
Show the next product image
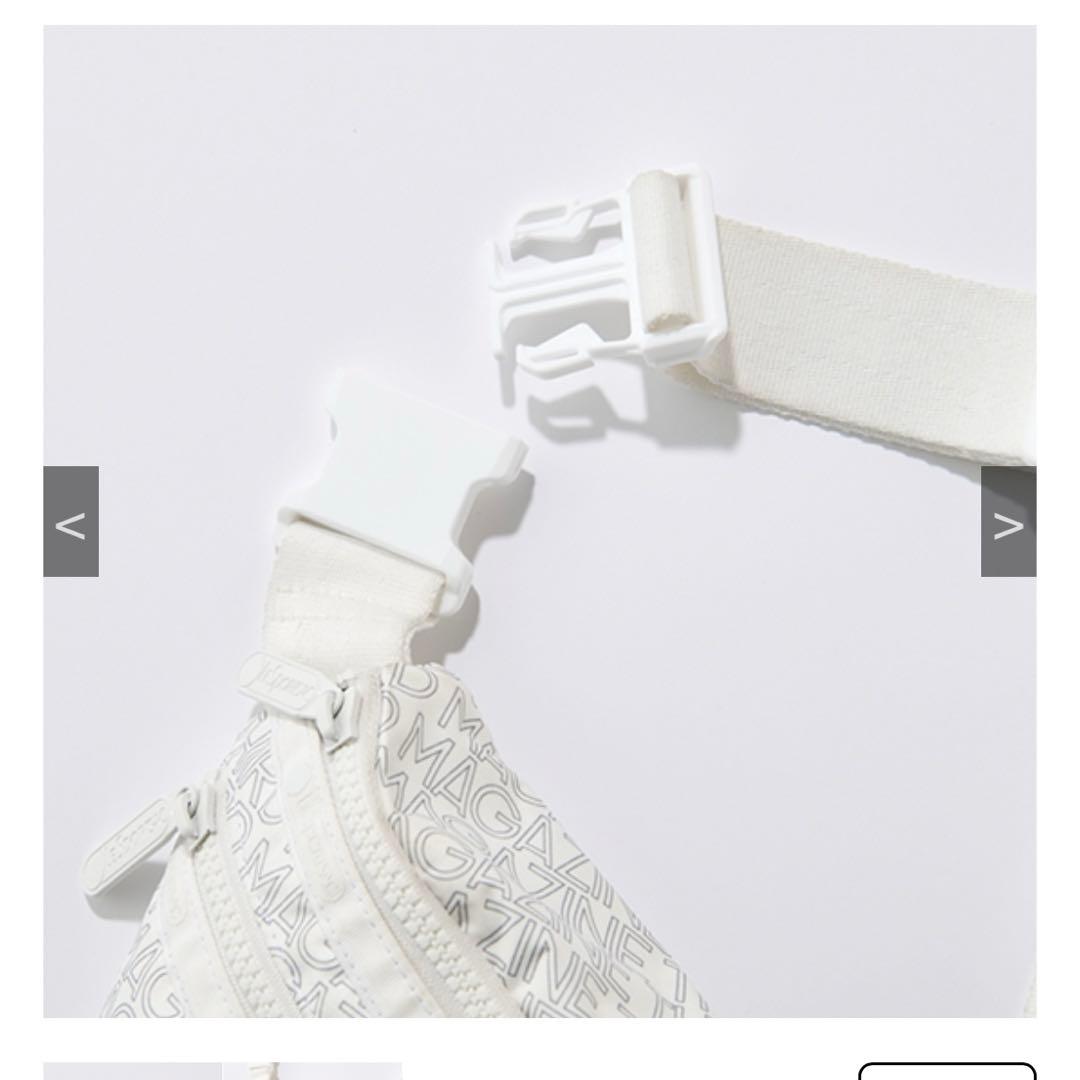pyautogui.click(x=1008, y=521)
